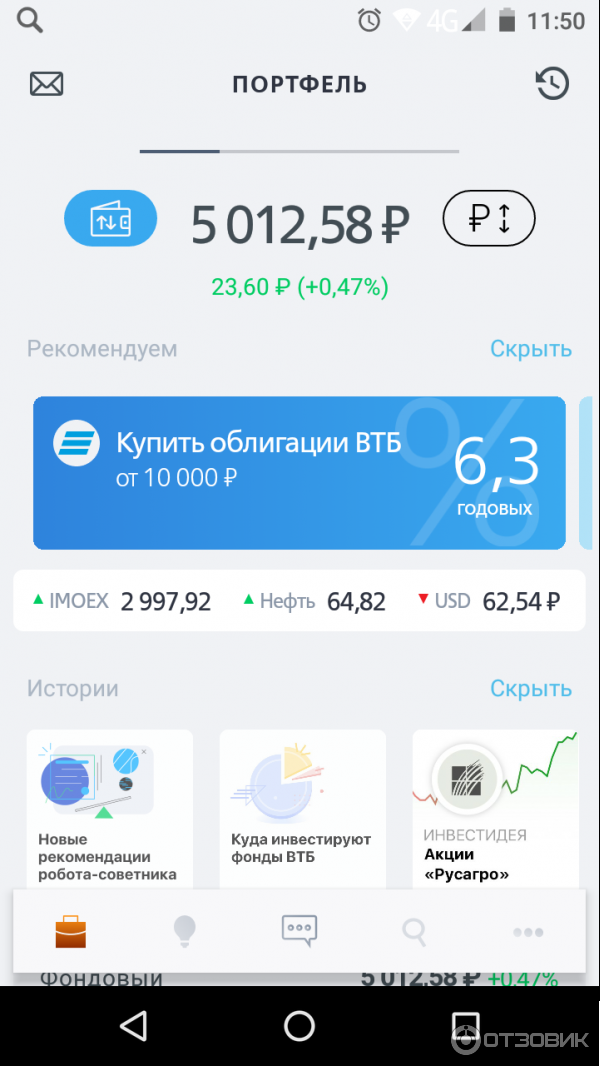Open the three-dots more tab
Viewport: 600px width, 1066px height.
click(528, 932)
